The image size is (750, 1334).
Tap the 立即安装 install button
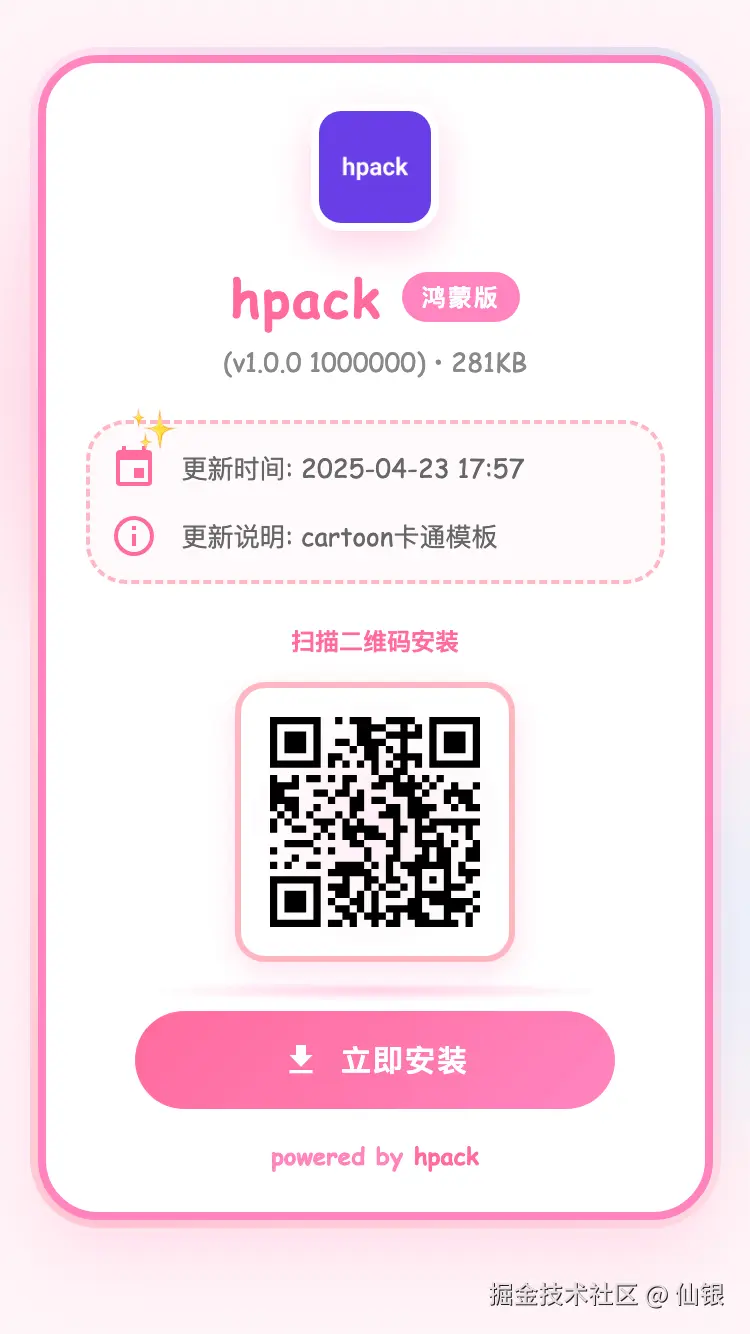(x=375, y=1060)
